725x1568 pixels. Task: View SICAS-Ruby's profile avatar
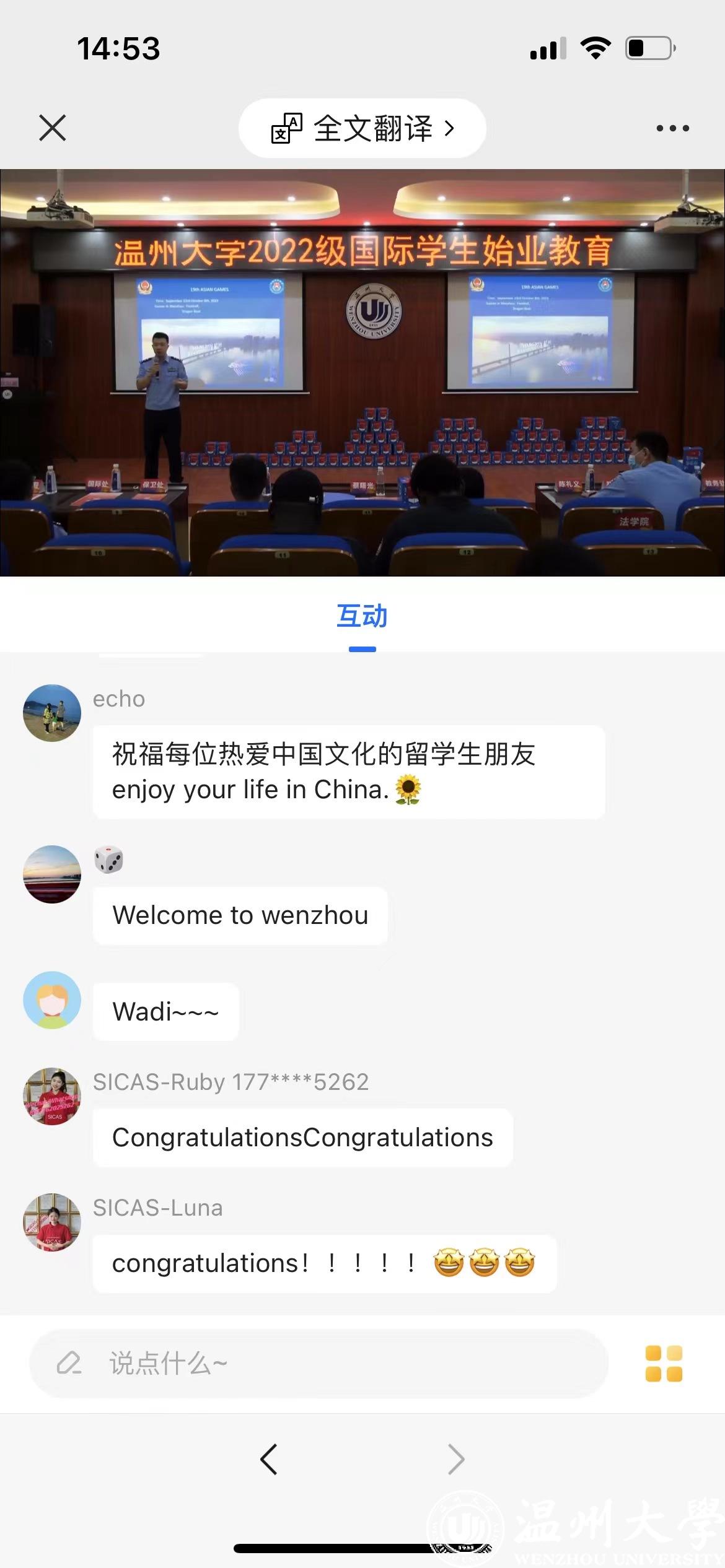click(x=52, y=1096)
